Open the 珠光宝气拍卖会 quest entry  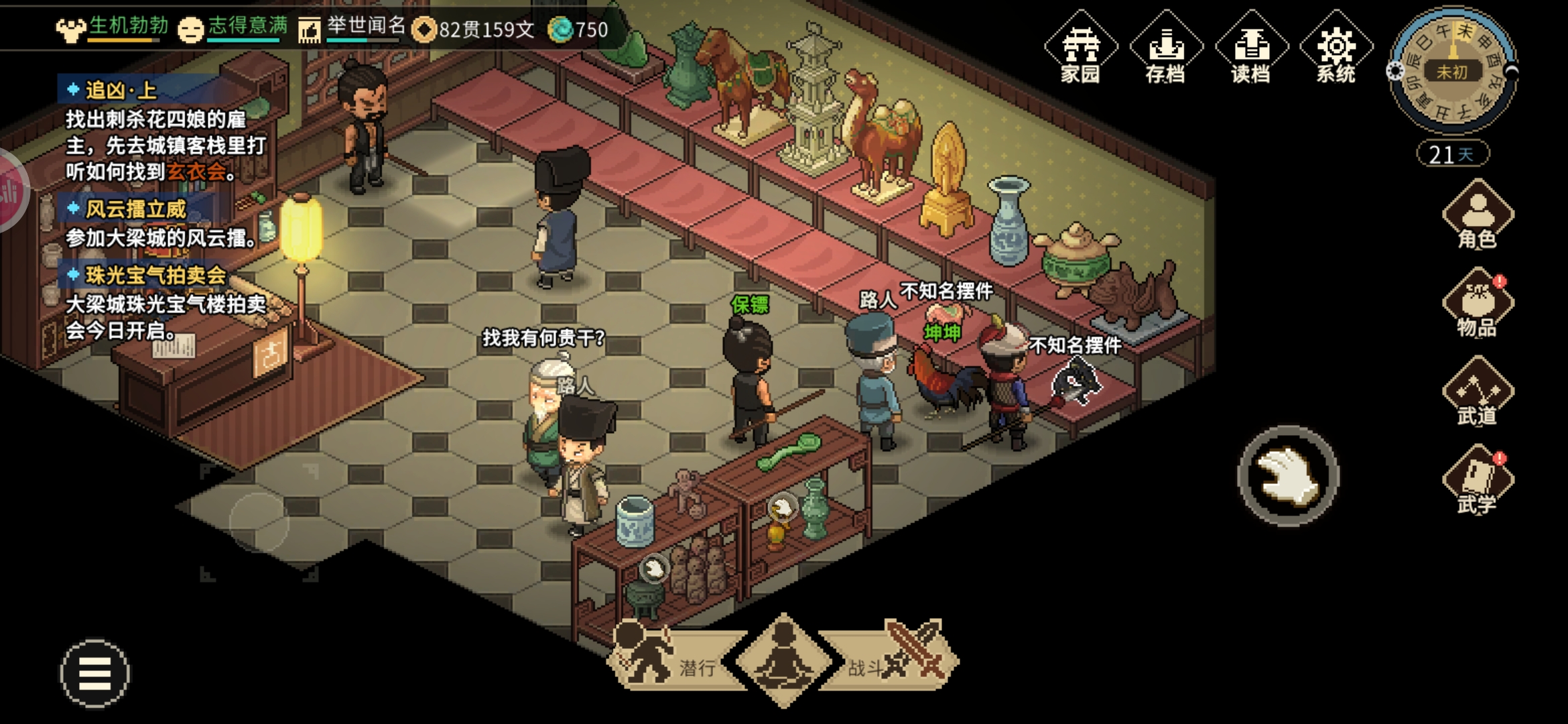pos(155,276)
